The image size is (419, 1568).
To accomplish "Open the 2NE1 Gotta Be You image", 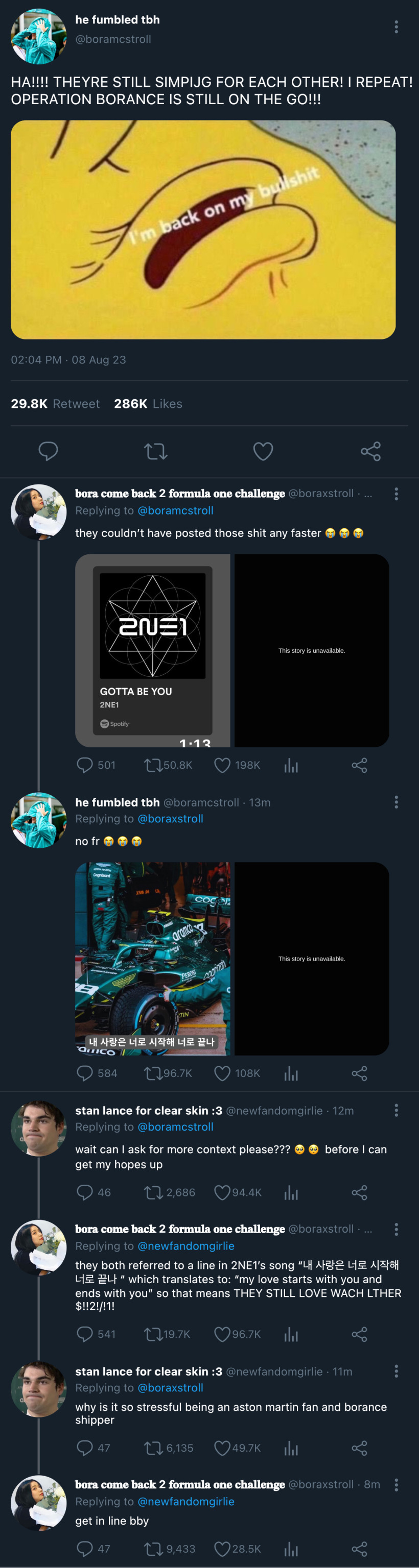I will (152, 650).
